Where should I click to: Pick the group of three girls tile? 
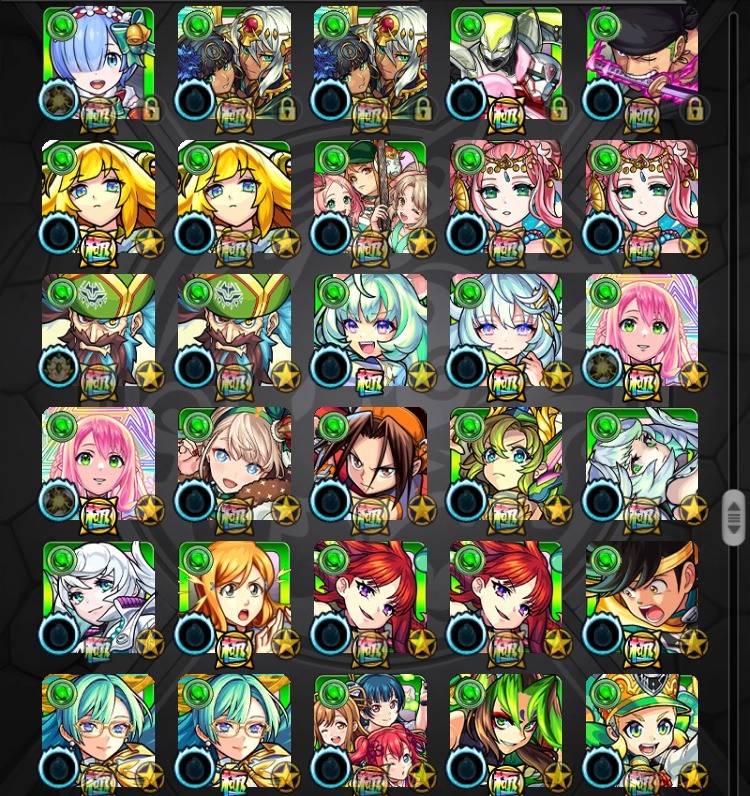370,731
